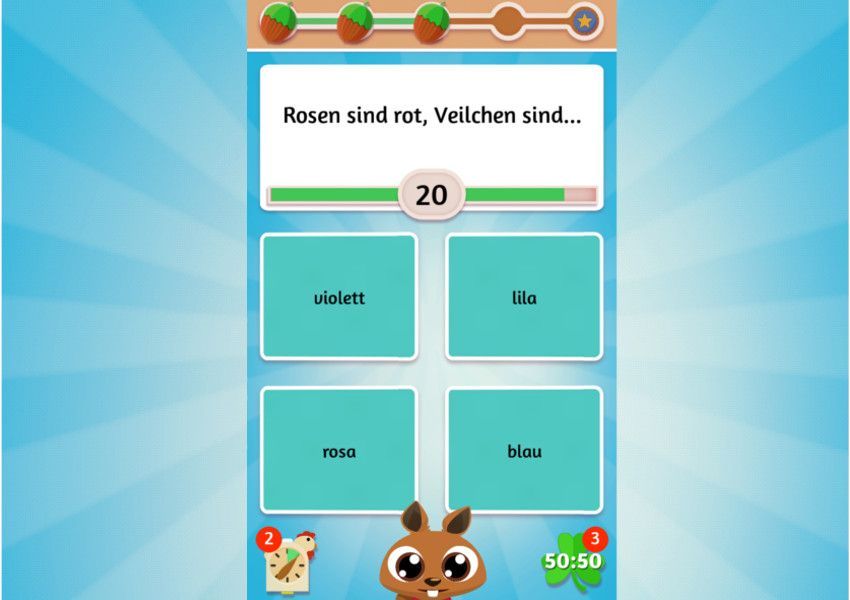The height and width of the screenshot is (600, 850).
Task: Pick the 'rosa' answer tile
Action: [339, 451]
